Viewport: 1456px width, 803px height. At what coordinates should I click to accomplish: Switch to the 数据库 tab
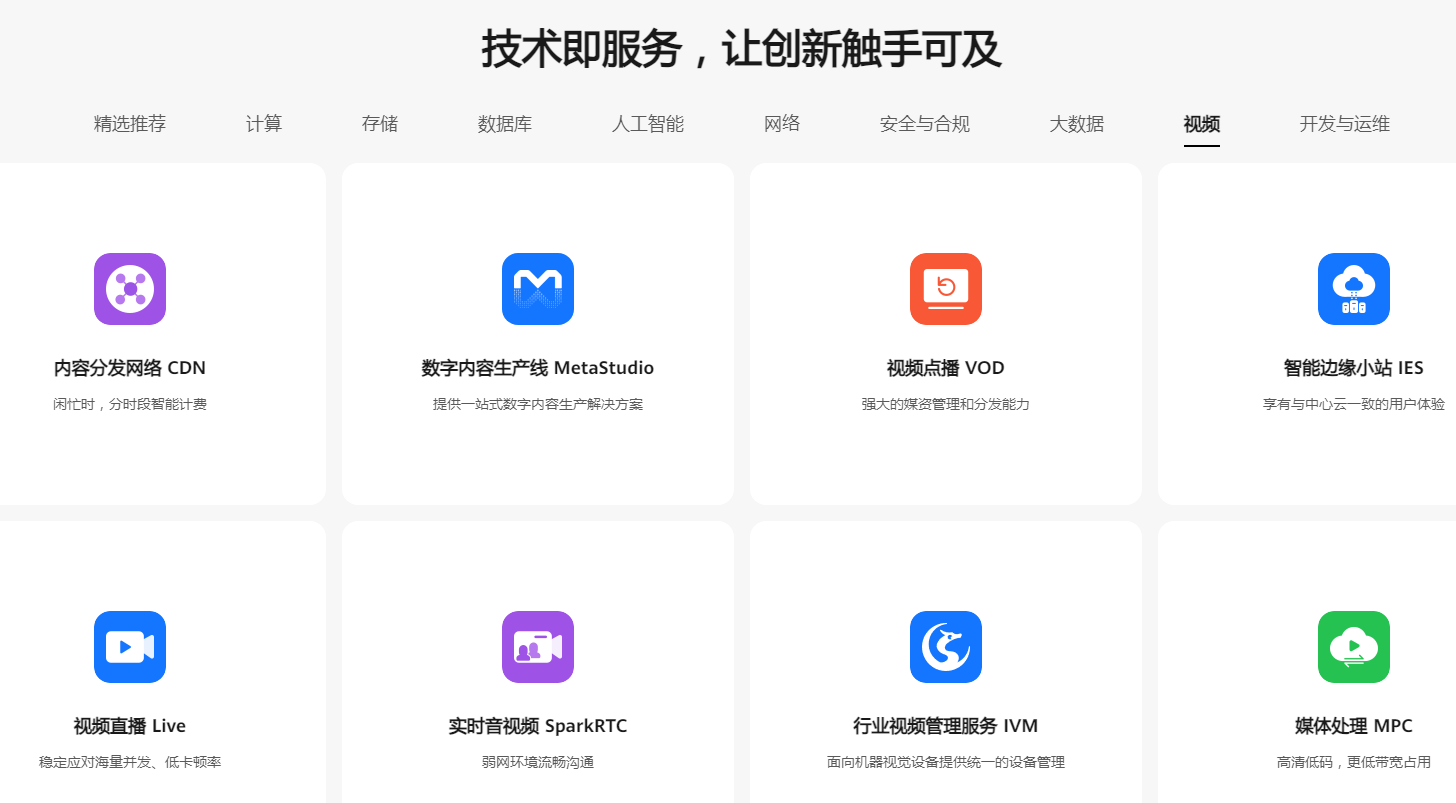click(x=505, y=124)
